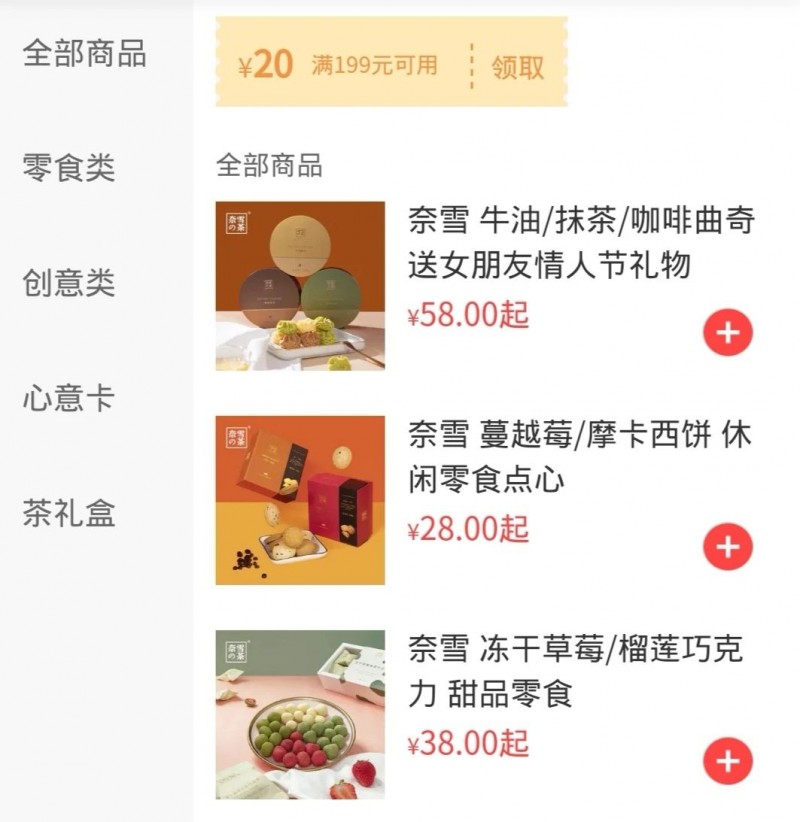
Task: Open the 牛油/抹茶/咖啡曲奇 product image
Action: pos(300,286)
